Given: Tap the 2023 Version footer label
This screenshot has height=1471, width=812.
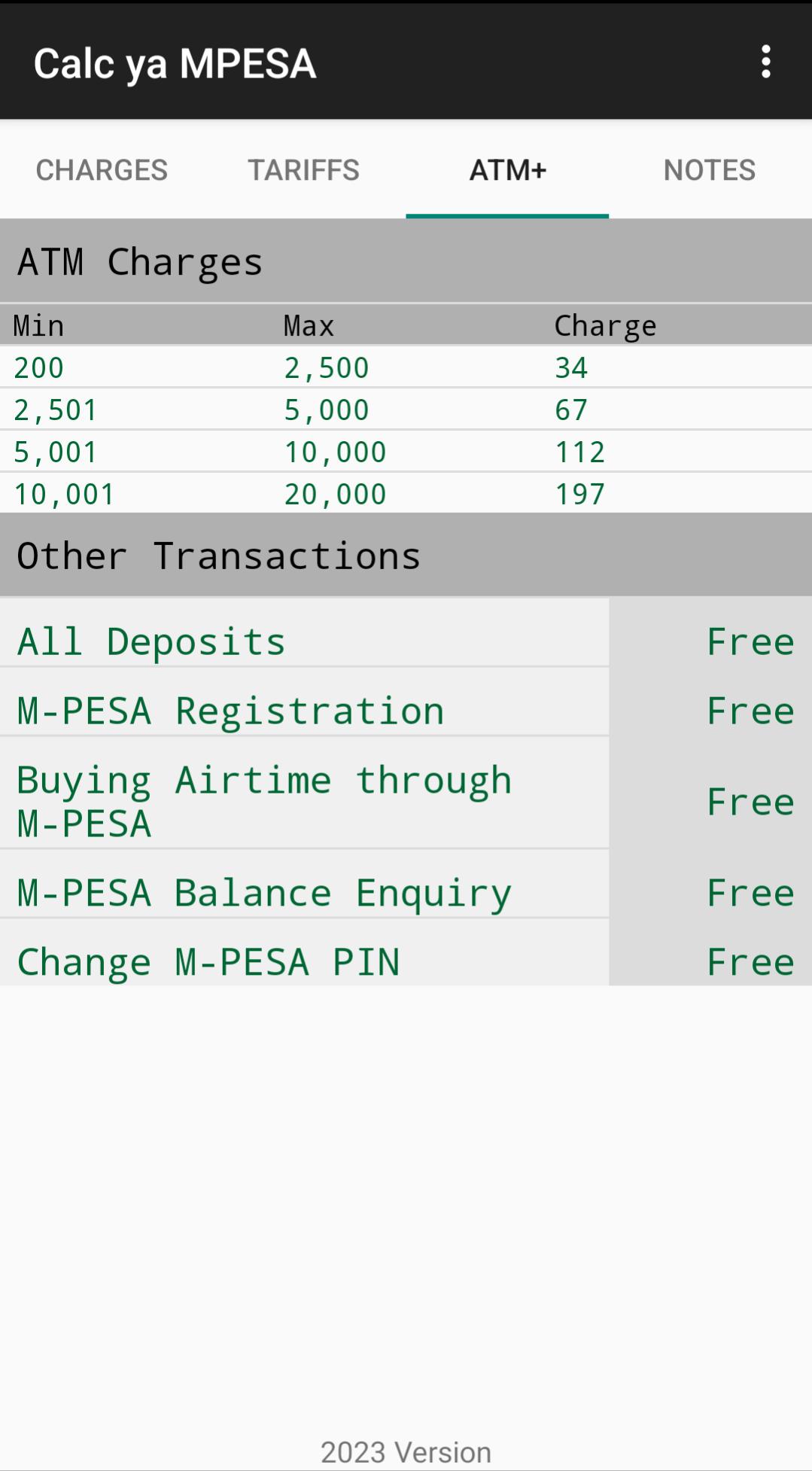Looking at the screenshot, I should (x=406, y=1451).
